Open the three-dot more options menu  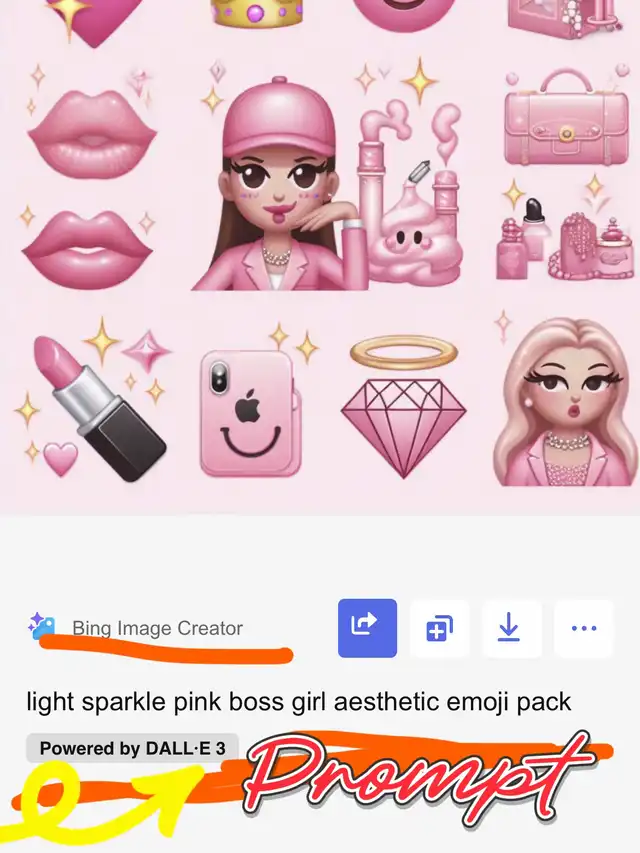[583, 628]
